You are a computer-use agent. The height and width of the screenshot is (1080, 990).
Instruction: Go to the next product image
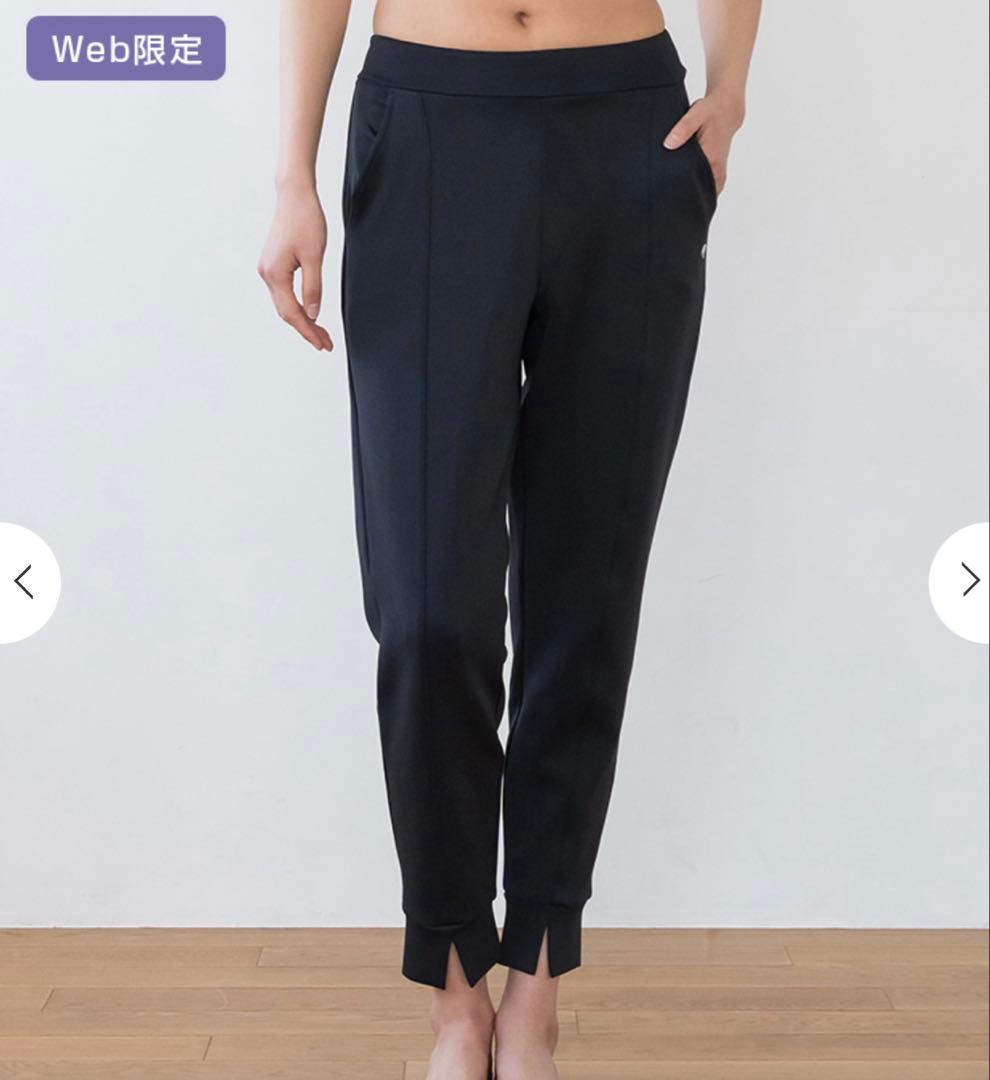pyautogui.click(x=966, y=581)
